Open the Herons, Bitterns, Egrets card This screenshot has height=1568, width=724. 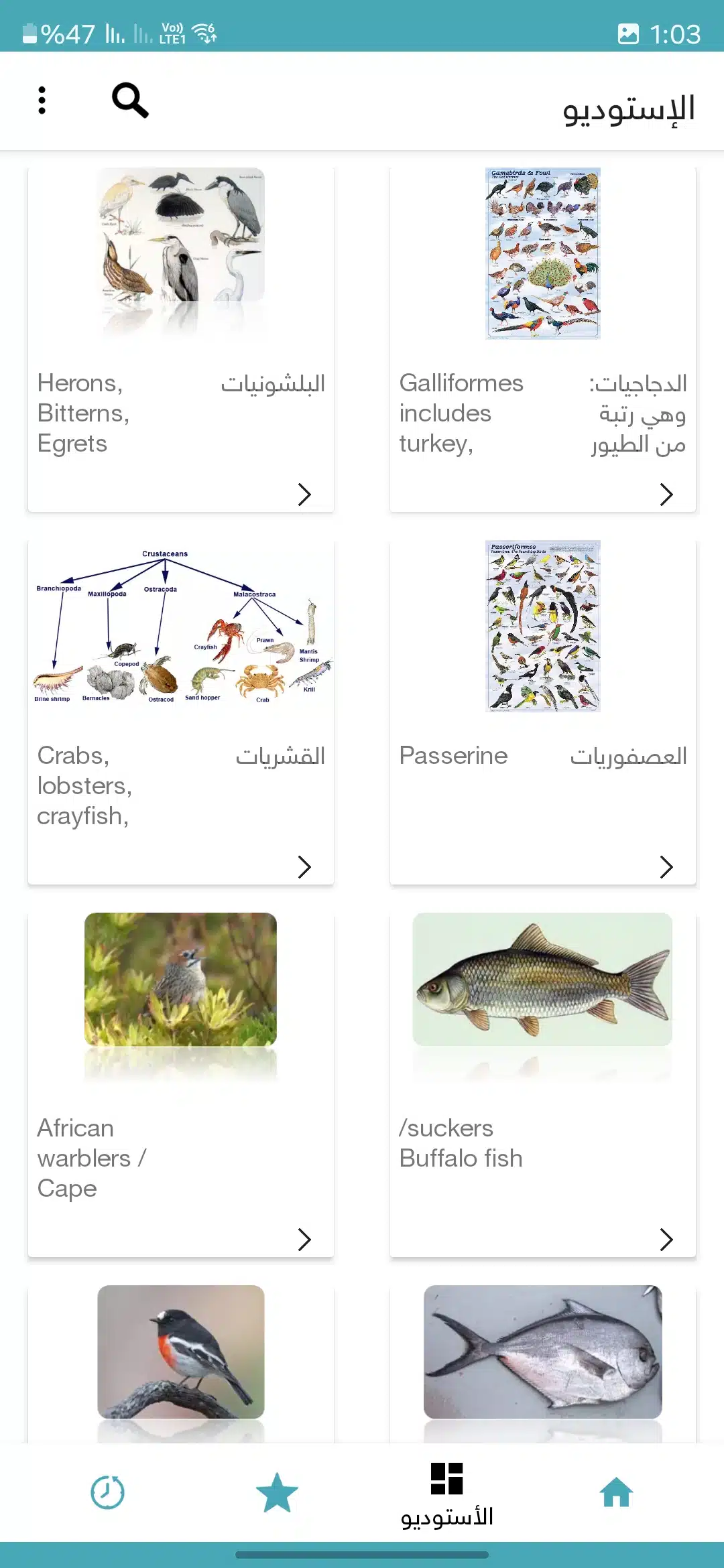coord(181,340)
